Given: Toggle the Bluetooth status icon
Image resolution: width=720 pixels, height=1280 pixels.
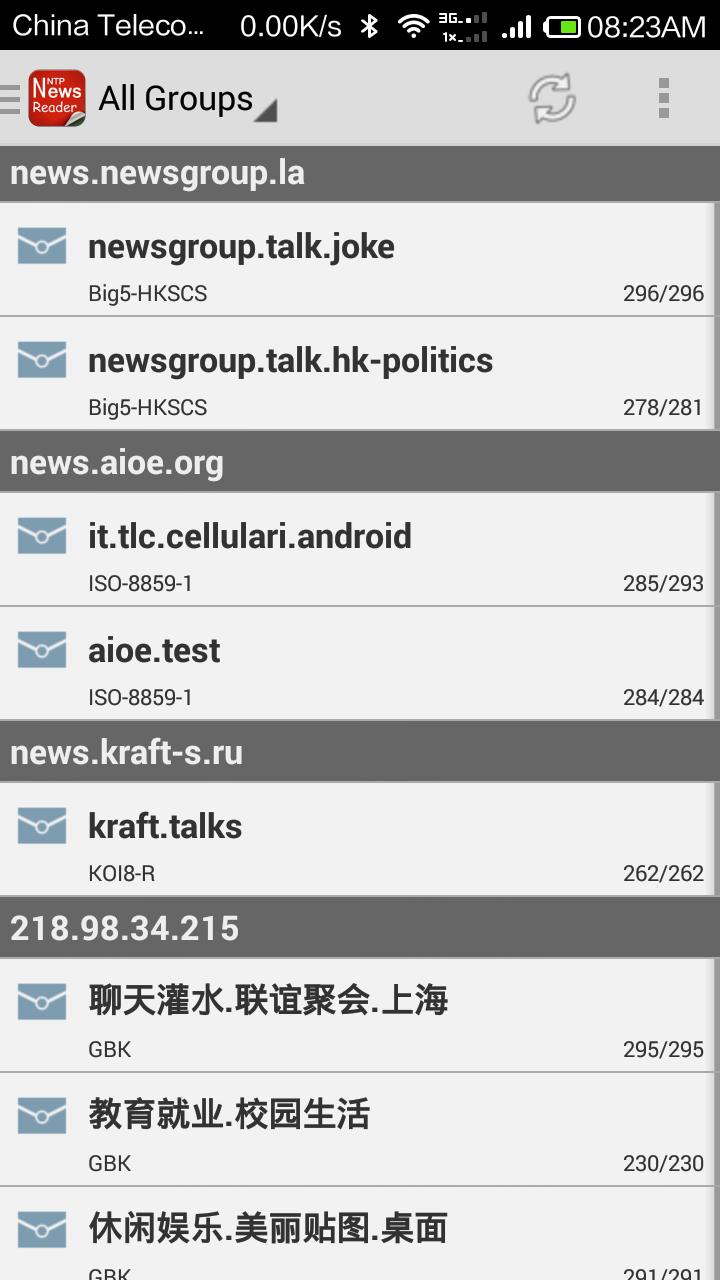Looking at the screenshot, I should pyautogui.click(x=370, y=25).
